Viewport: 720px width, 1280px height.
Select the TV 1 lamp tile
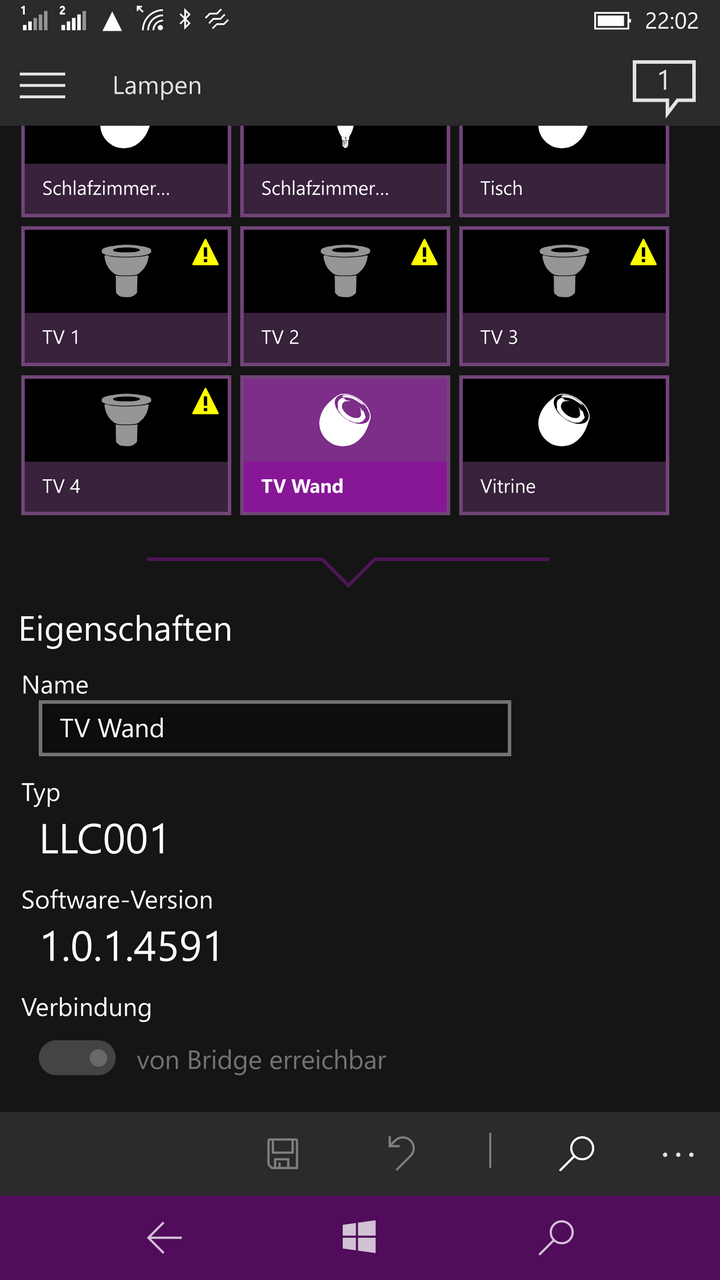tap(126, 296)
